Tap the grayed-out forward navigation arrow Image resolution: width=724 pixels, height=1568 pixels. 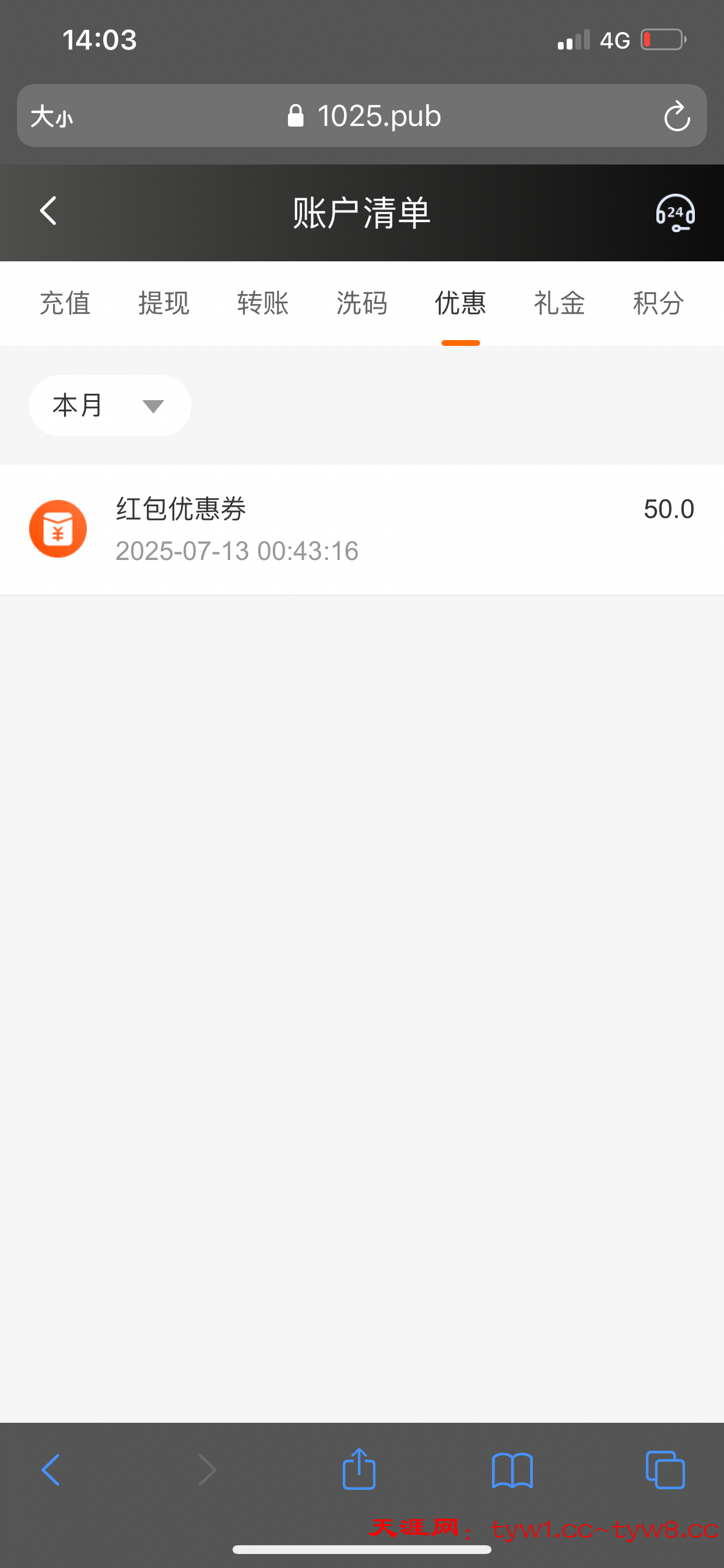click(x=207, y=1470)
